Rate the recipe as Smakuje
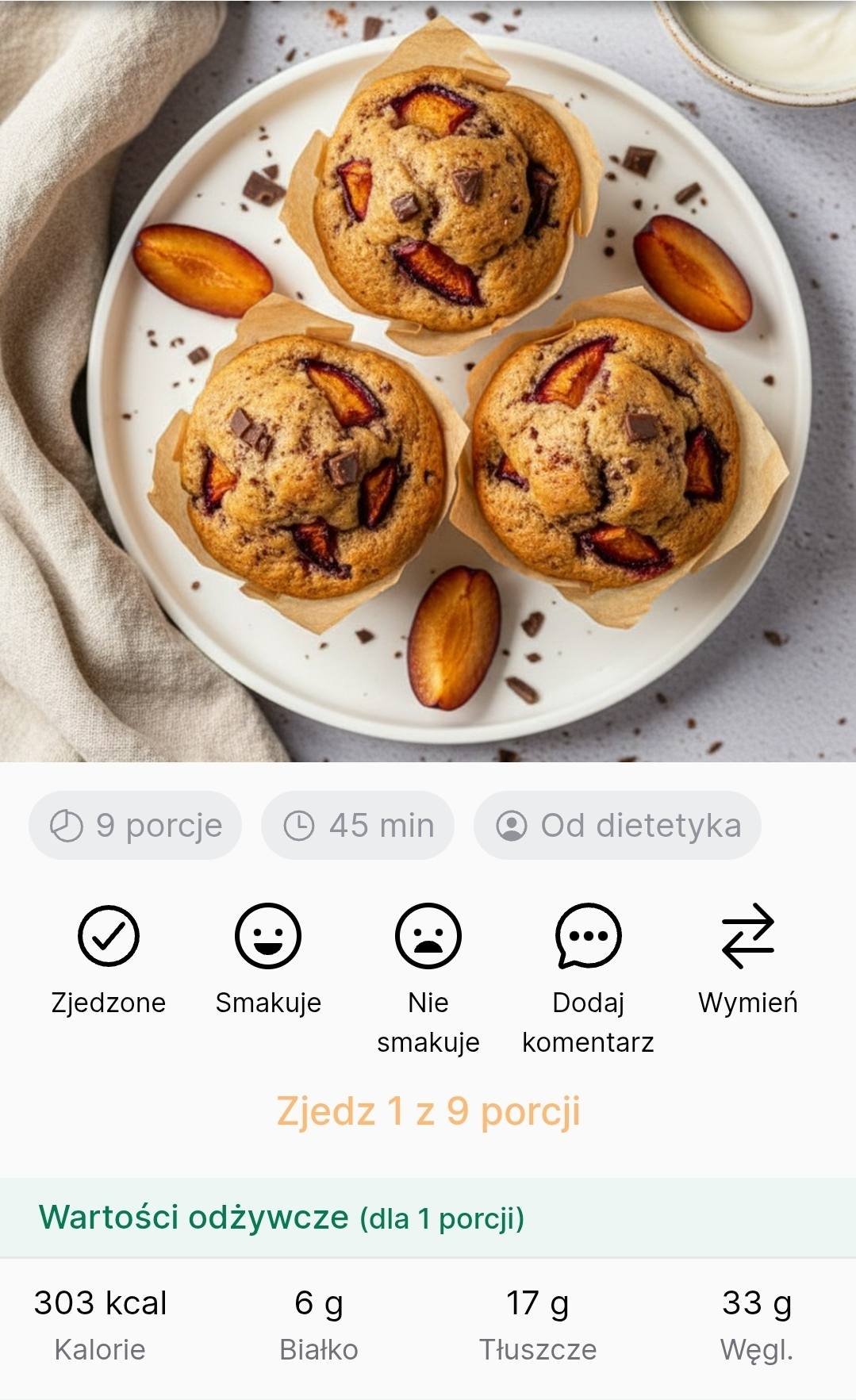The height and width of the screenshot is (1400, 856). point(268,937)
